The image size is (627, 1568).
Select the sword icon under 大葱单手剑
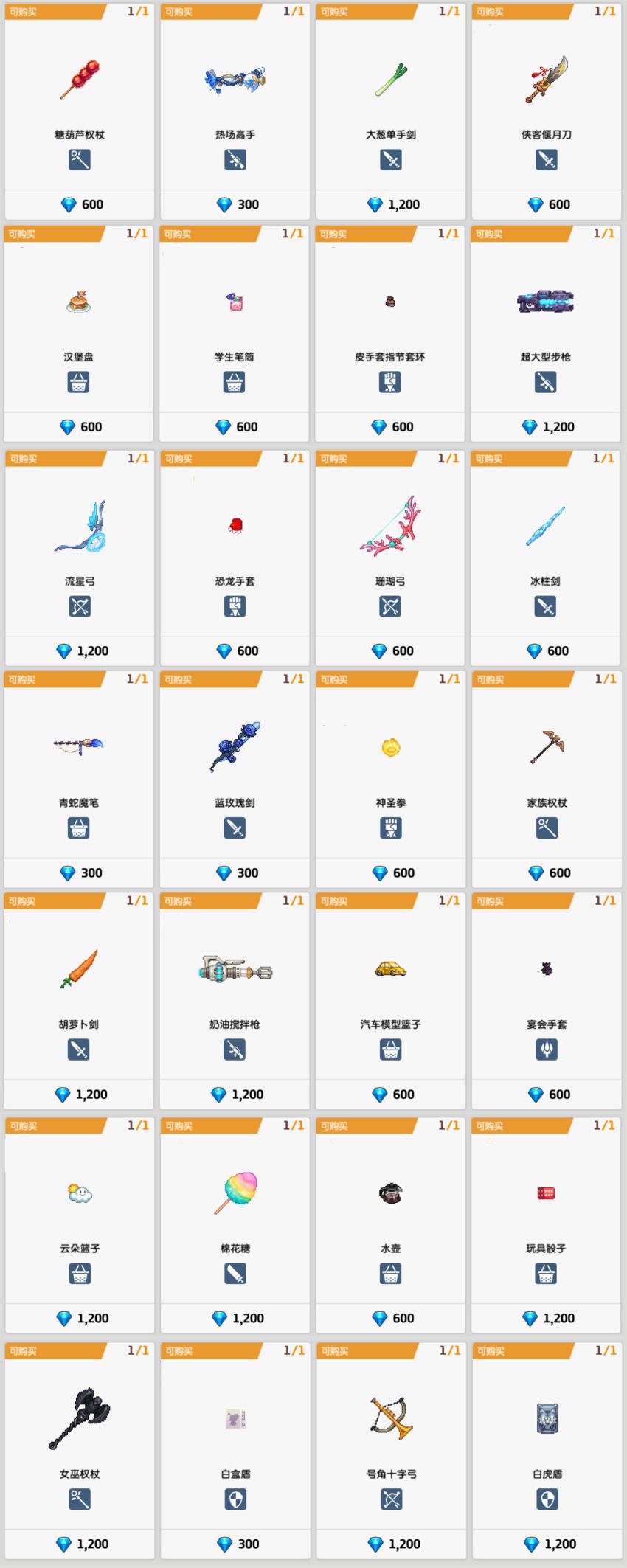pos(391,158)
